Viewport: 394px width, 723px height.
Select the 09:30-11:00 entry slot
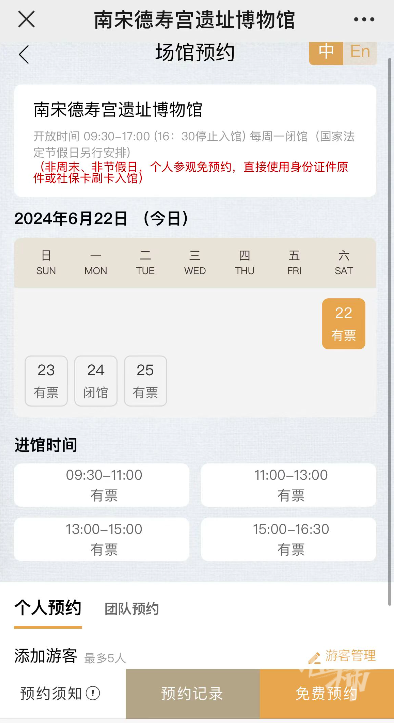(x=101, y=485)
